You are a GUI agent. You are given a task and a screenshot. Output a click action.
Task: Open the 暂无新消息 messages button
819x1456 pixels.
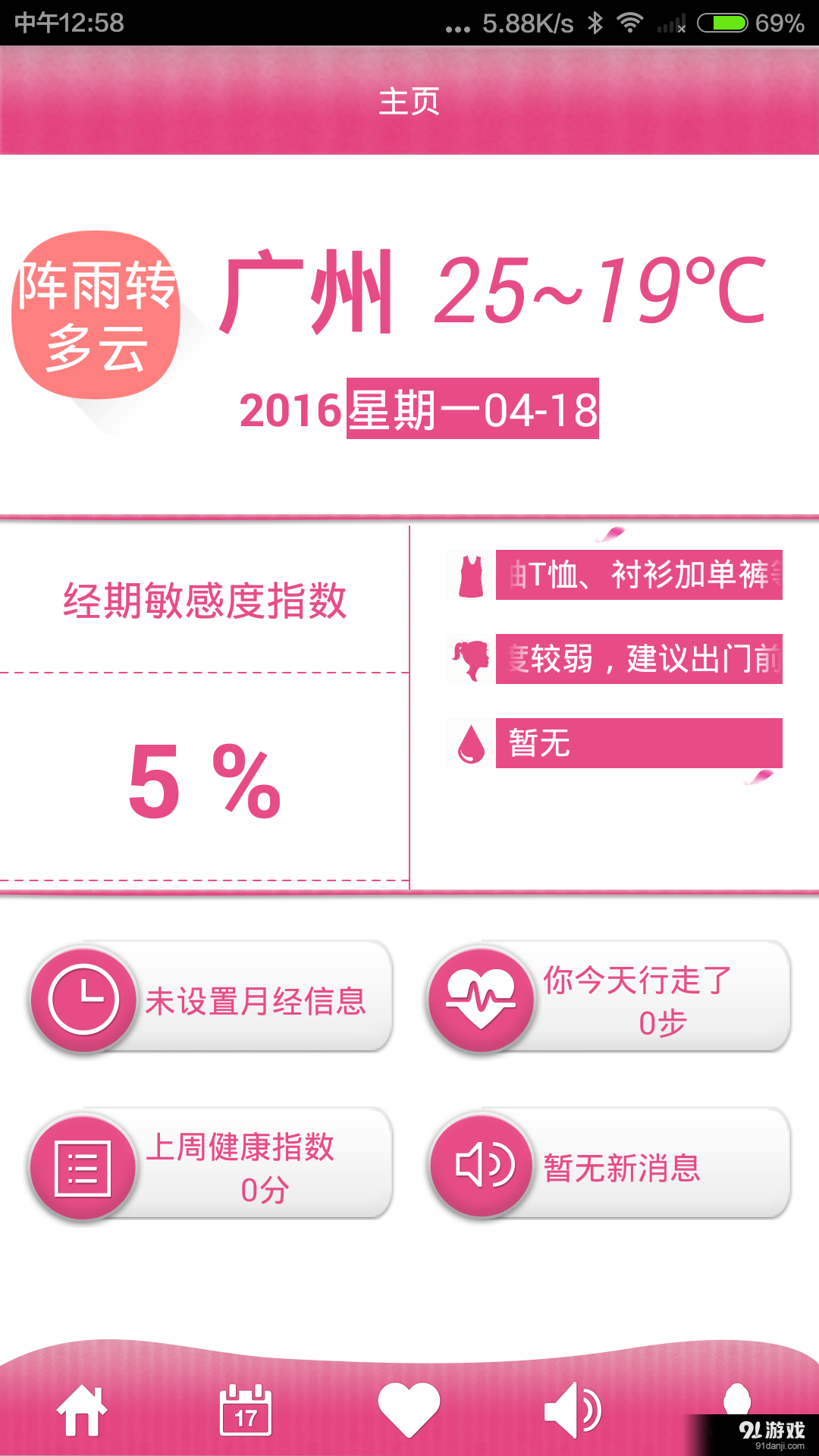(610, 1166)
